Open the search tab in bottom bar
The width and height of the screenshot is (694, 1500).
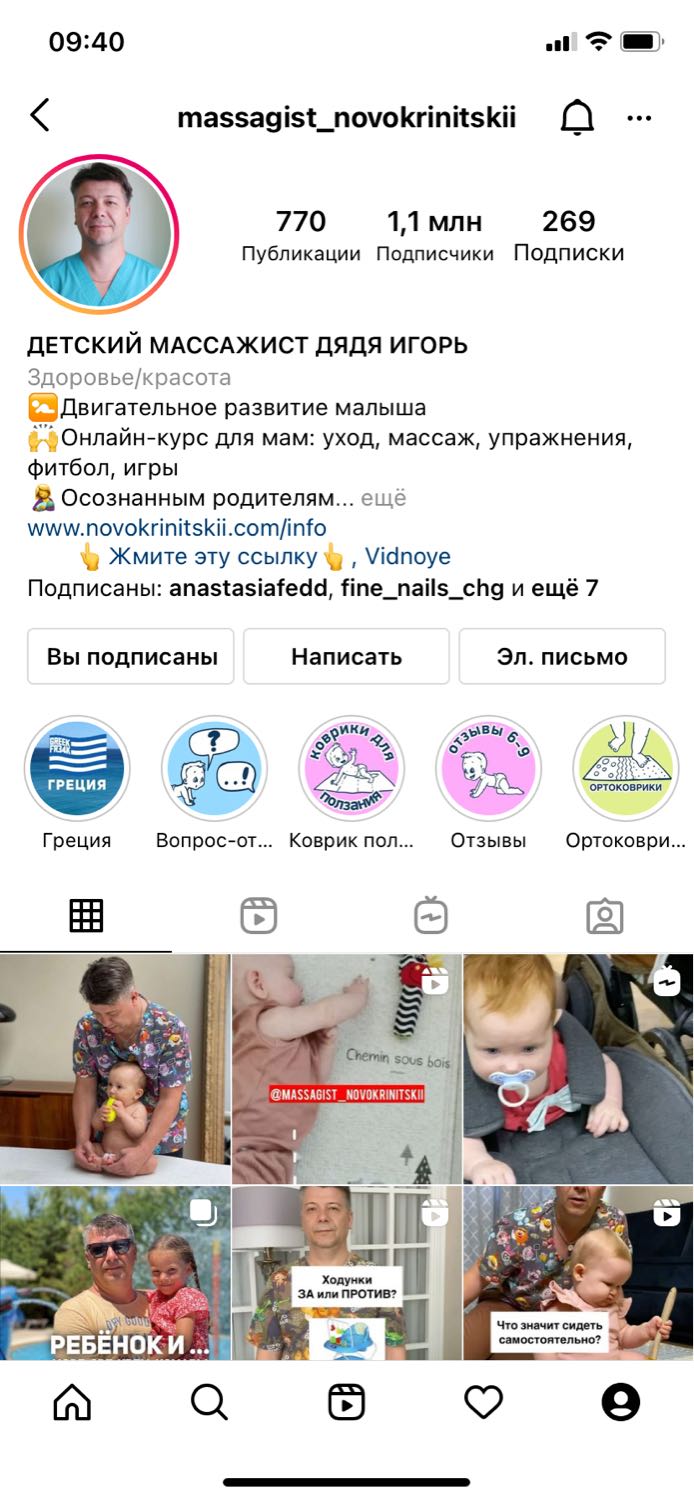point(209,1402)
